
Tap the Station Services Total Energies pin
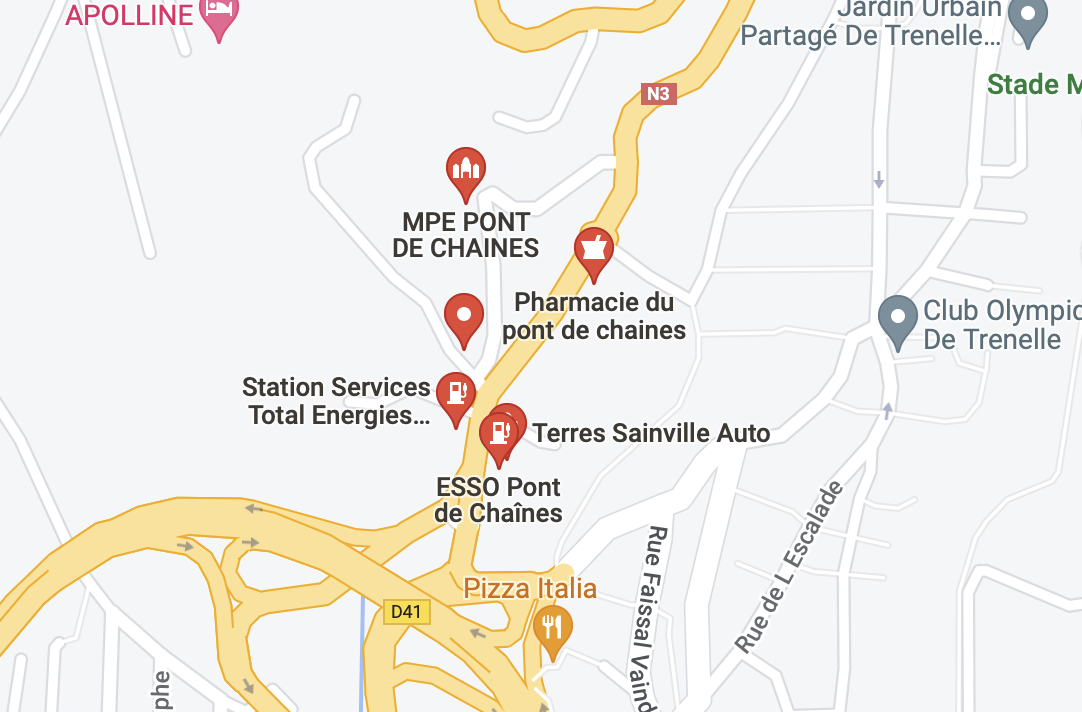pos(456,395)
